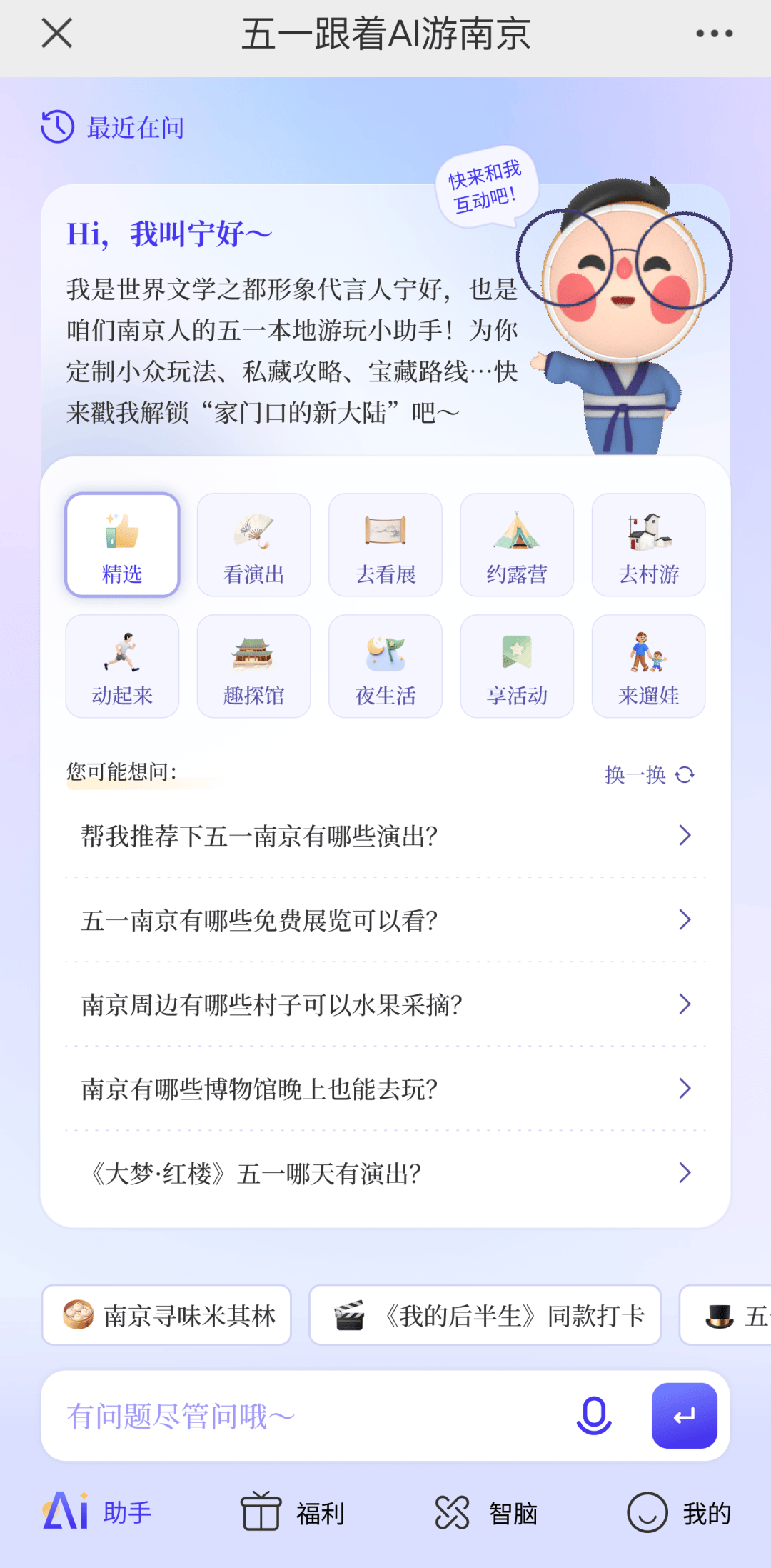
Task: Select the 约露营 camping icon
Action: point(516,544)
